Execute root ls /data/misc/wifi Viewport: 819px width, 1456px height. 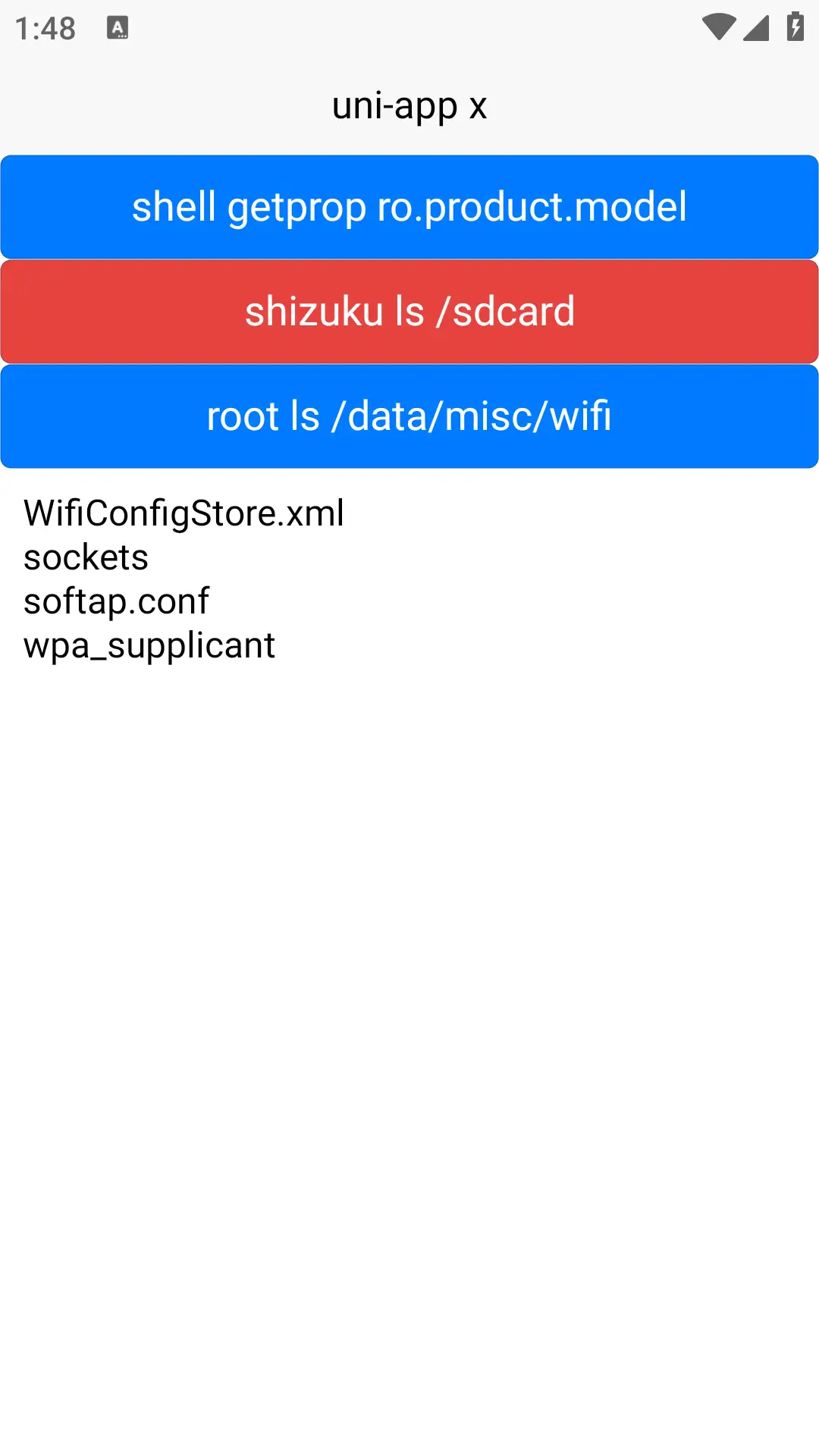(409, 416)
